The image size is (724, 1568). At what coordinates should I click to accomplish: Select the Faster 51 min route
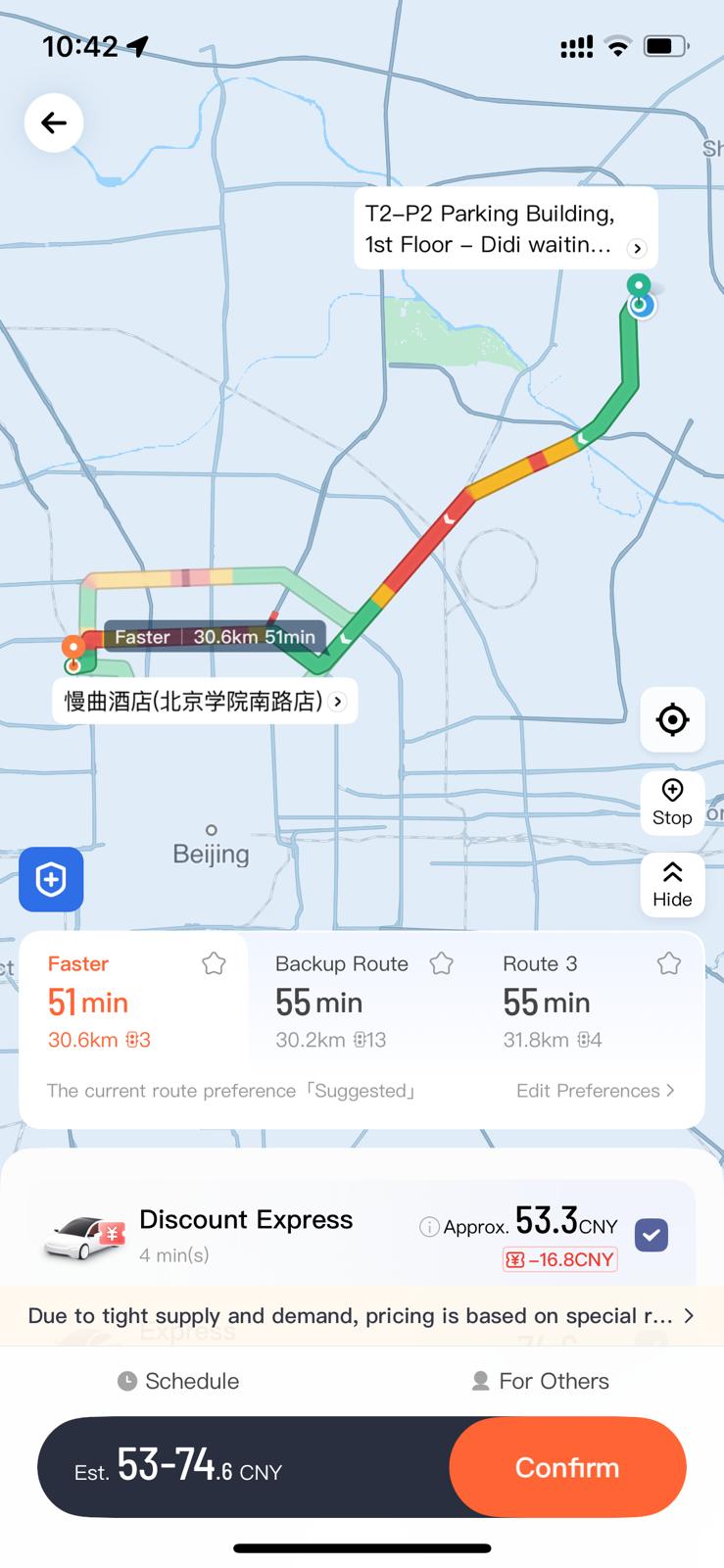pyautogui.click(x=108, y=1003)
